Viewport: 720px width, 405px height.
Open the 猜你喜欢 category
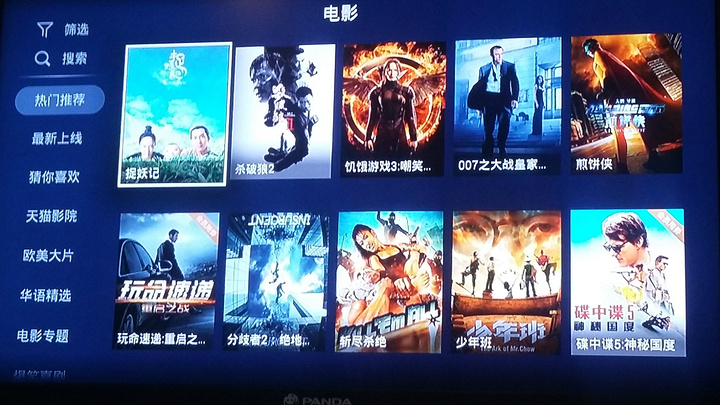pyautogui.click(x=54, y=177)
